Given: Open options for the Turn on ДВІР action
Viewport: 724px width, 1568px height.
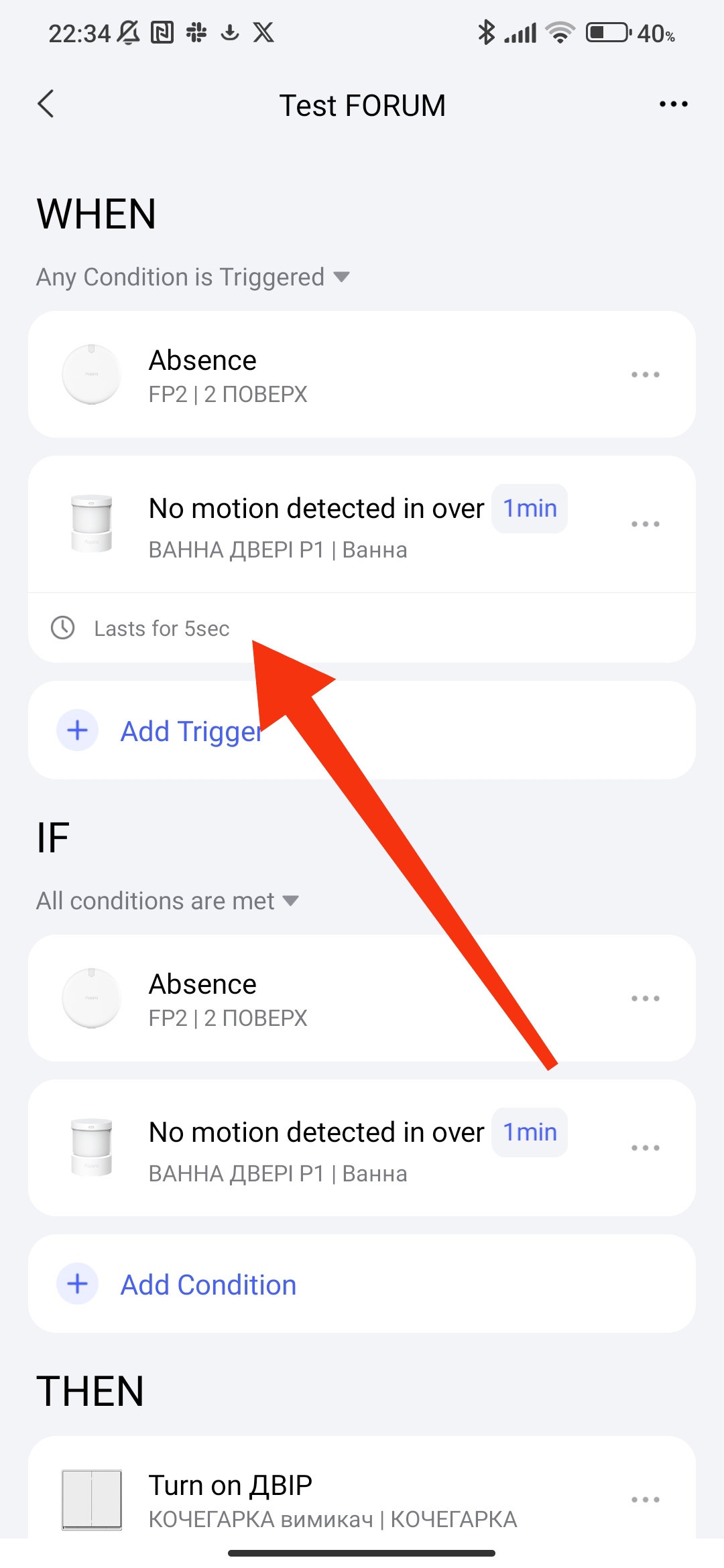Looking at the screenshot, I should 645,1500.
